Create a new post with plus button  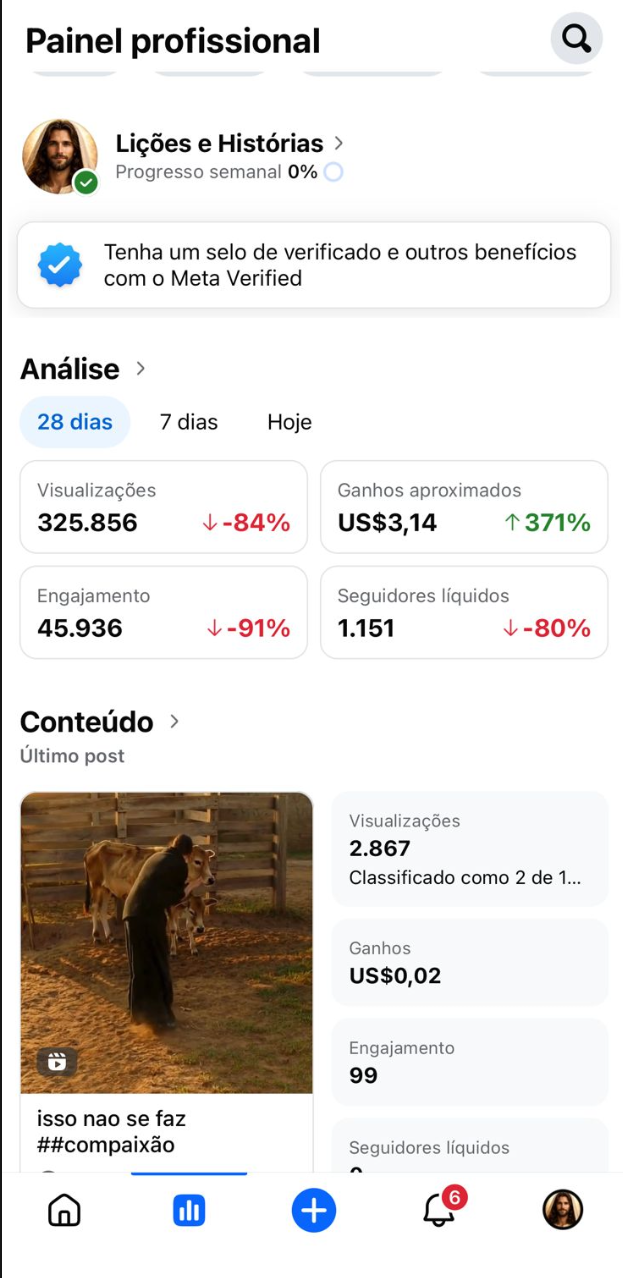click(314, 1211)
